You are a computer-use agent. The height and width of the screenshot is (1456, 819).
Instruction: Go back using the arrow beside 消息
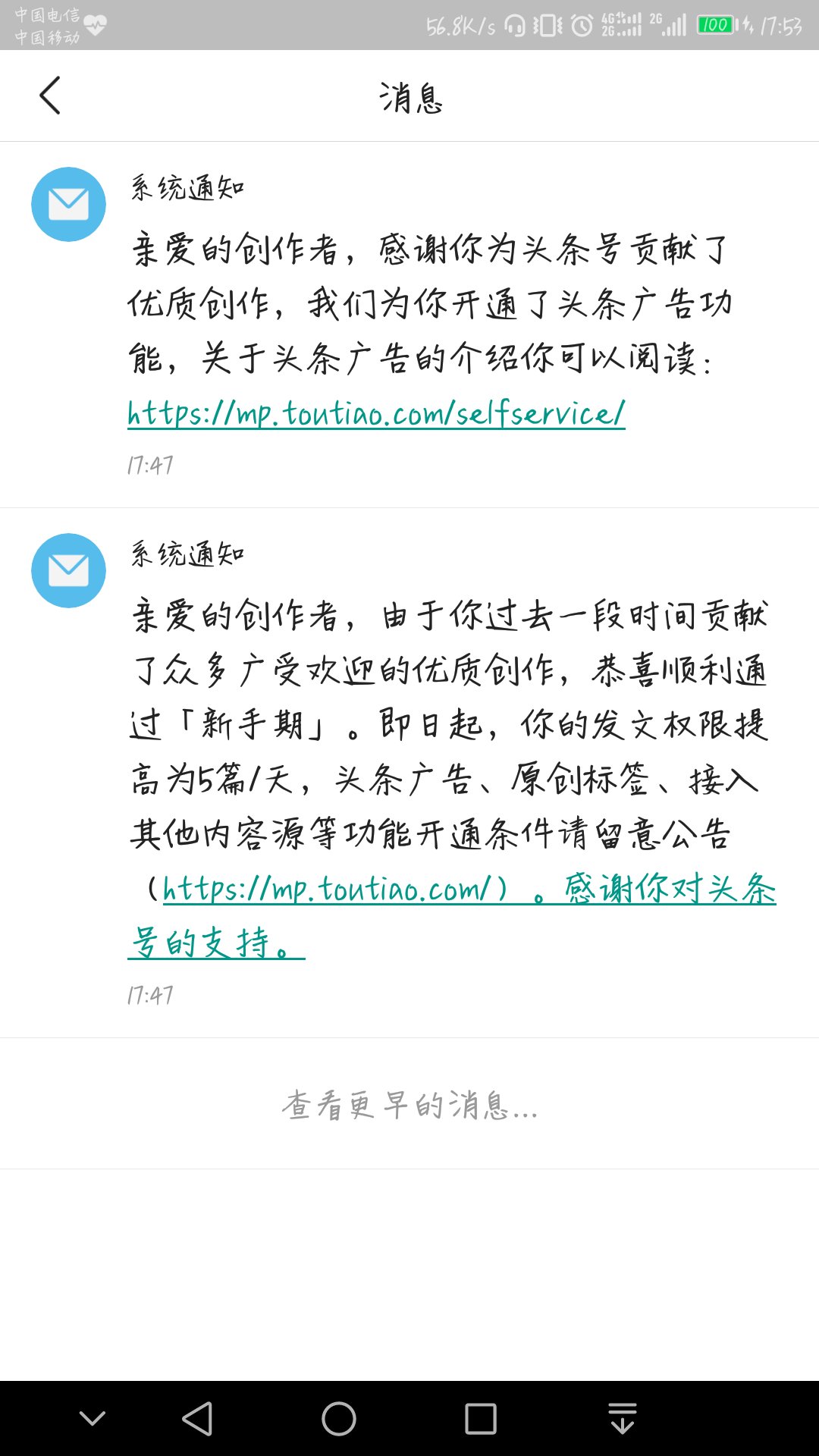(50, 96)
